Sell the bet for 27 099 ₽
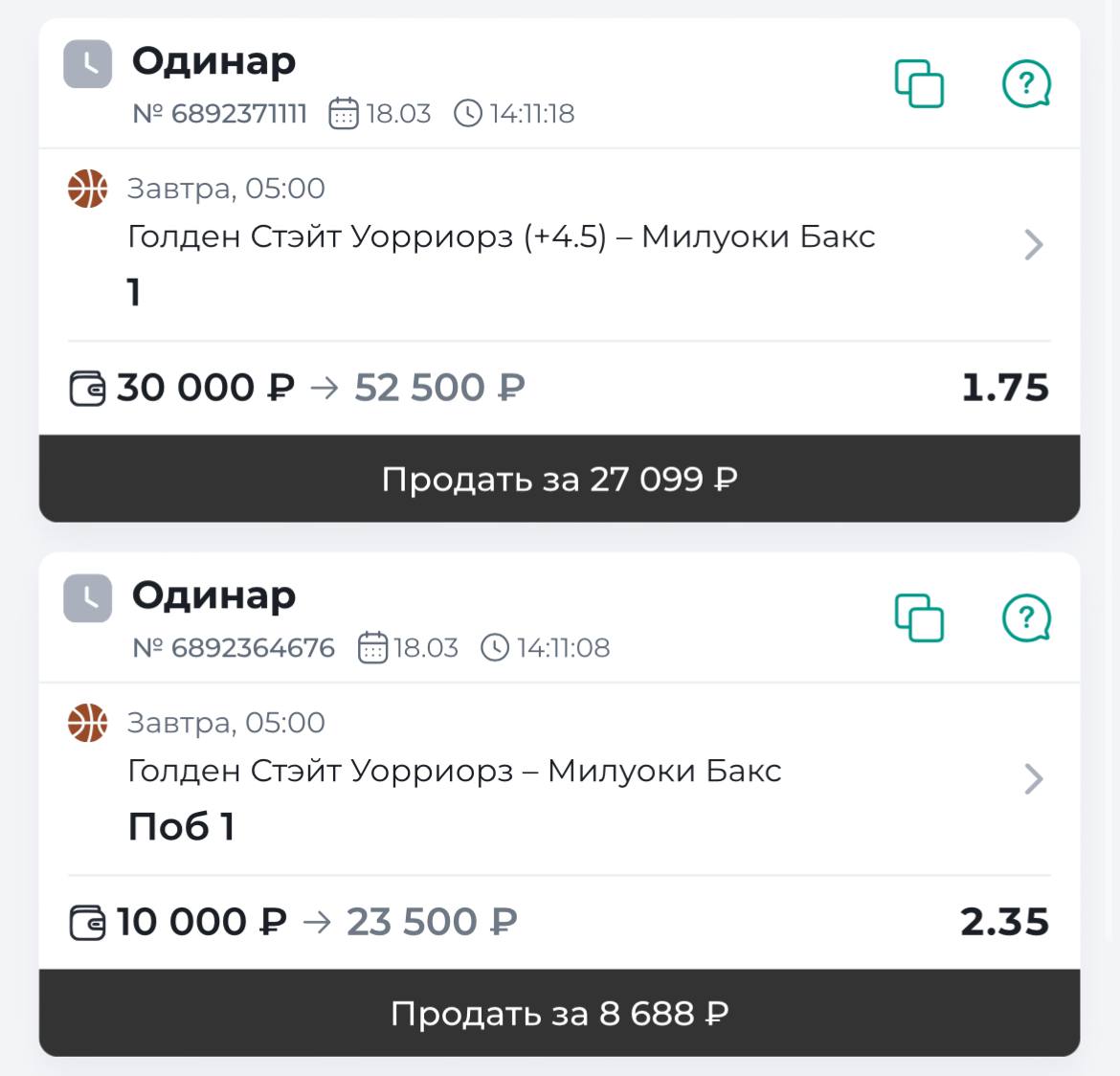Viewport: 1120px width, 1076px height. click(x=559, y=479)
